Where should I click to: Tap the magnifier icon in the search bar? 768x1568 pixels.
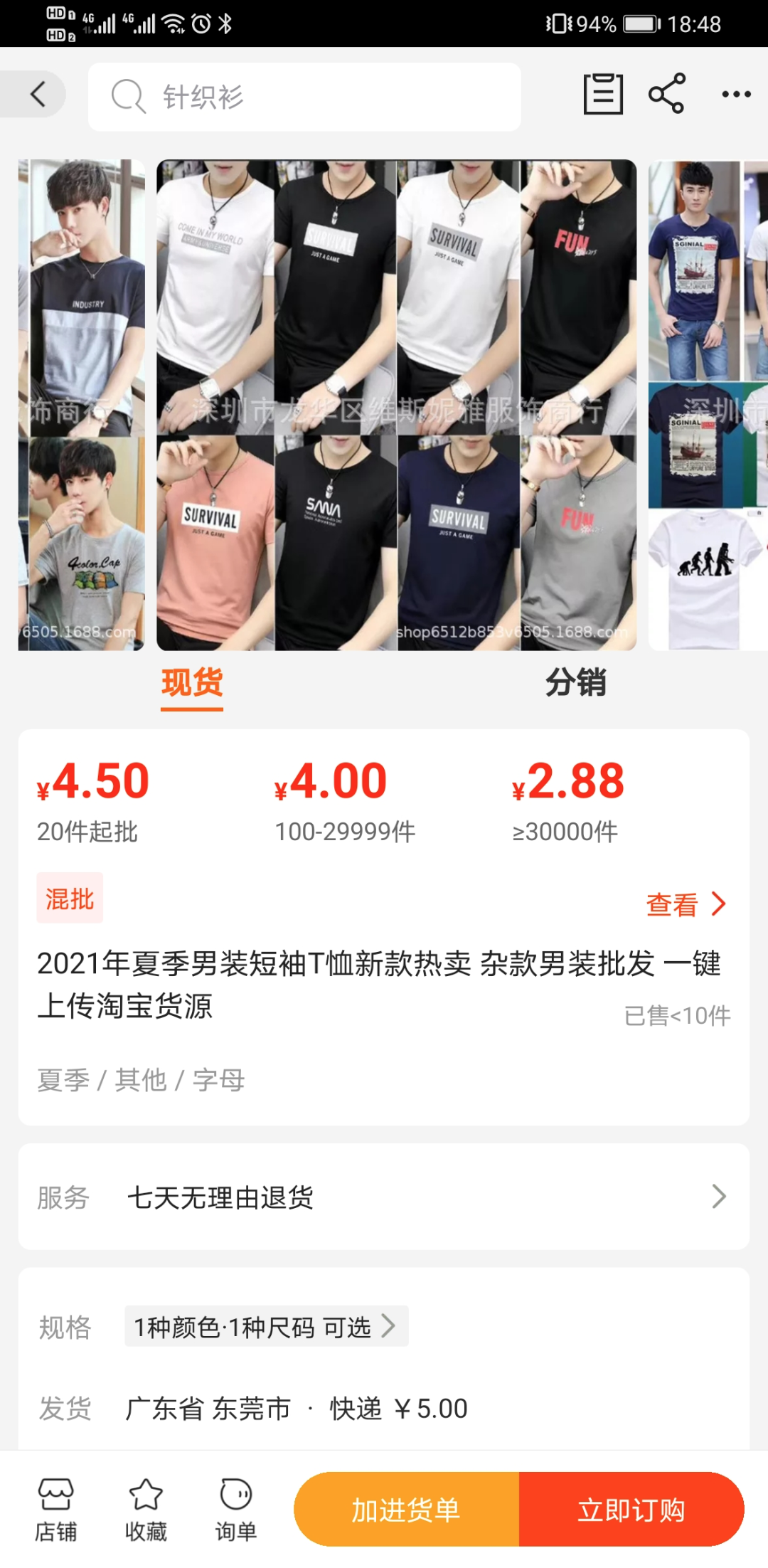point(128,97)
